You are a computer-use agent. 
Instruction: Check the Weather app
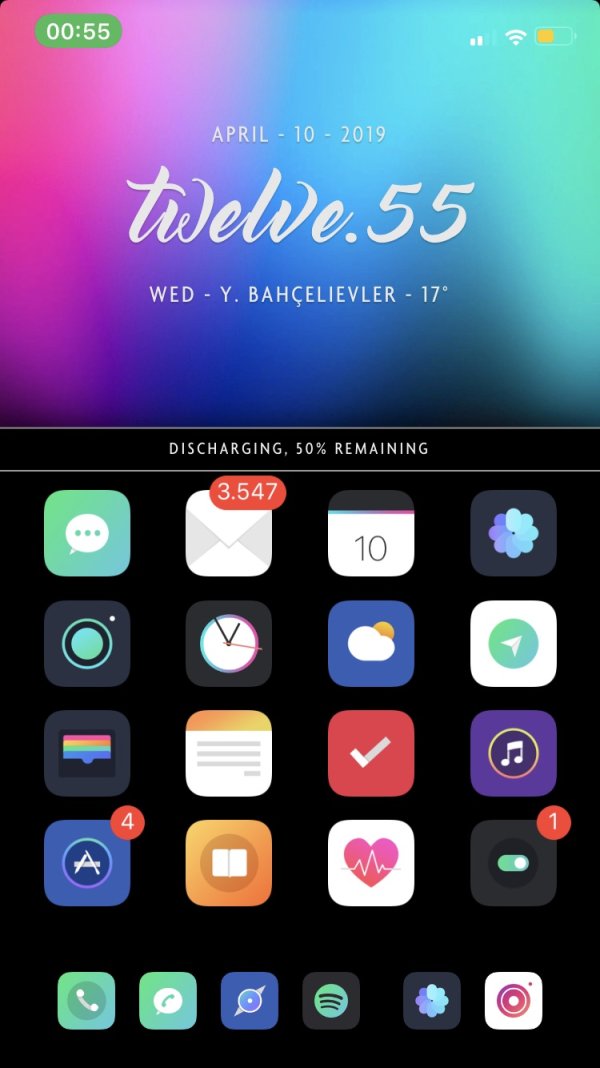pos(371,643)
